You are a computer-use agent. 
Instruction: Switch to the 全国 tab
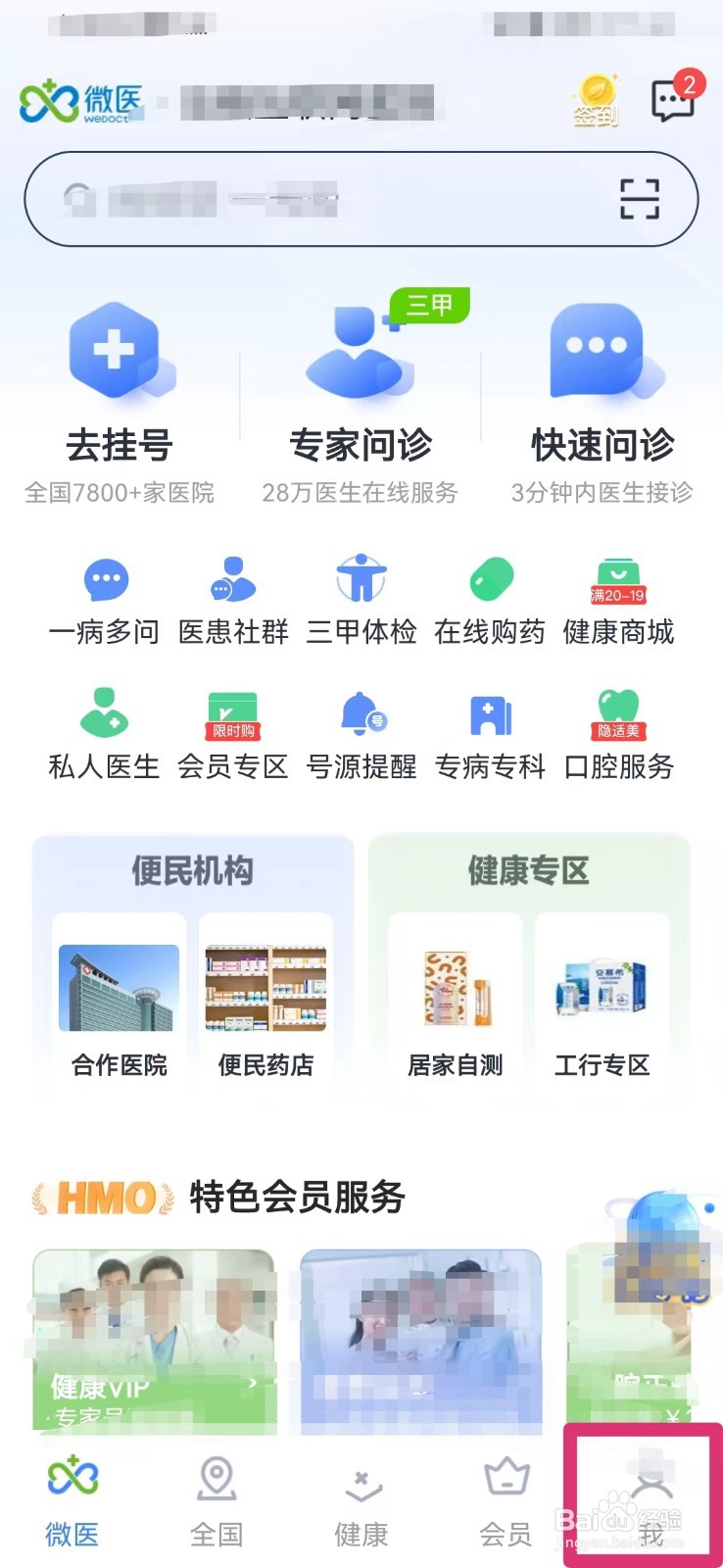tap(217, 1501)
